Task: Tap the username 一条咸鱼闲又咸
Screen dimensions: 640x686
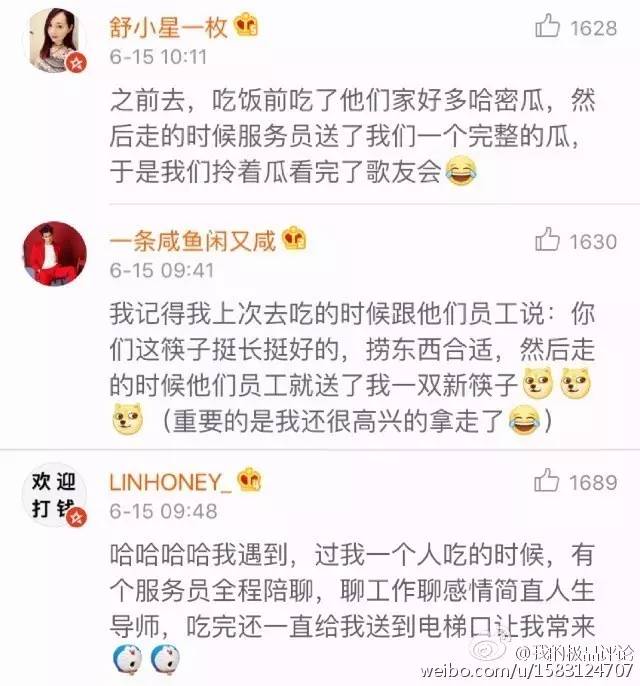Action: (194, 239)
